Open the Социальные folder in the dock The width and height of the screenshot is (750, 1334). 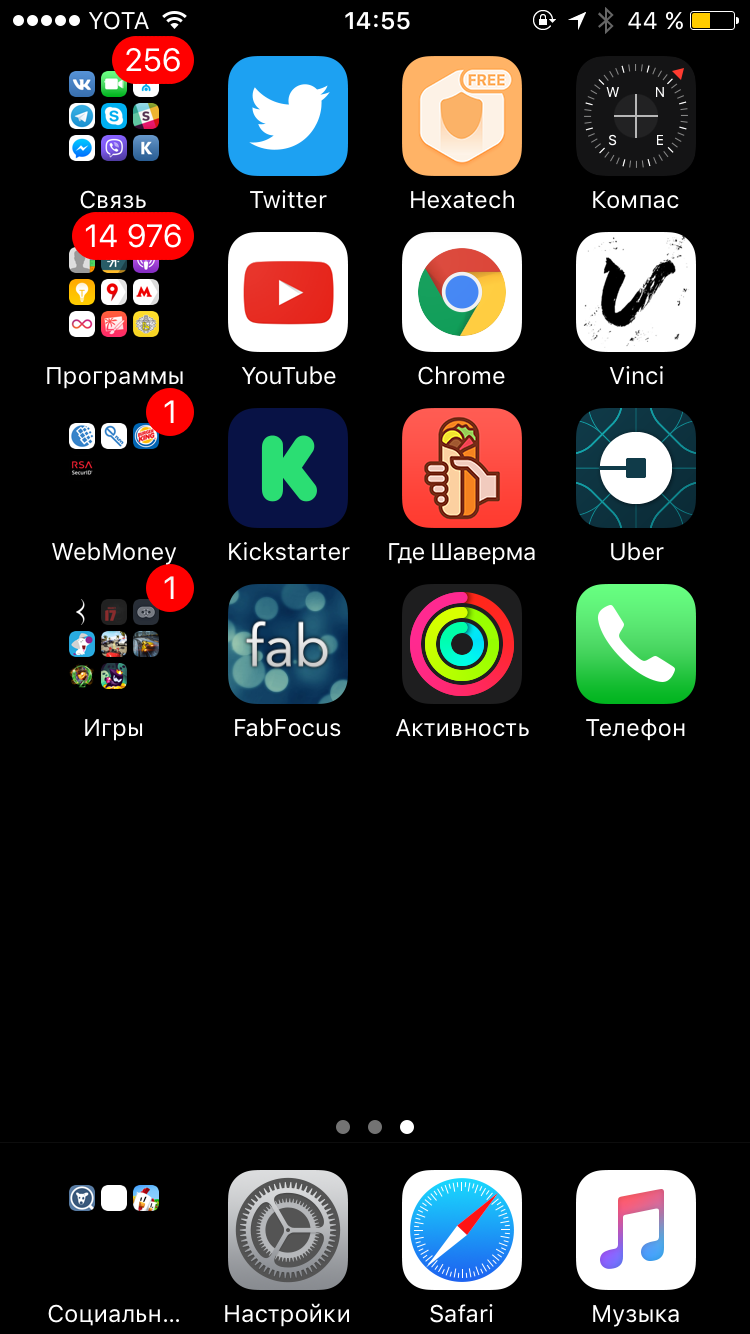(x=114, y=1230)
